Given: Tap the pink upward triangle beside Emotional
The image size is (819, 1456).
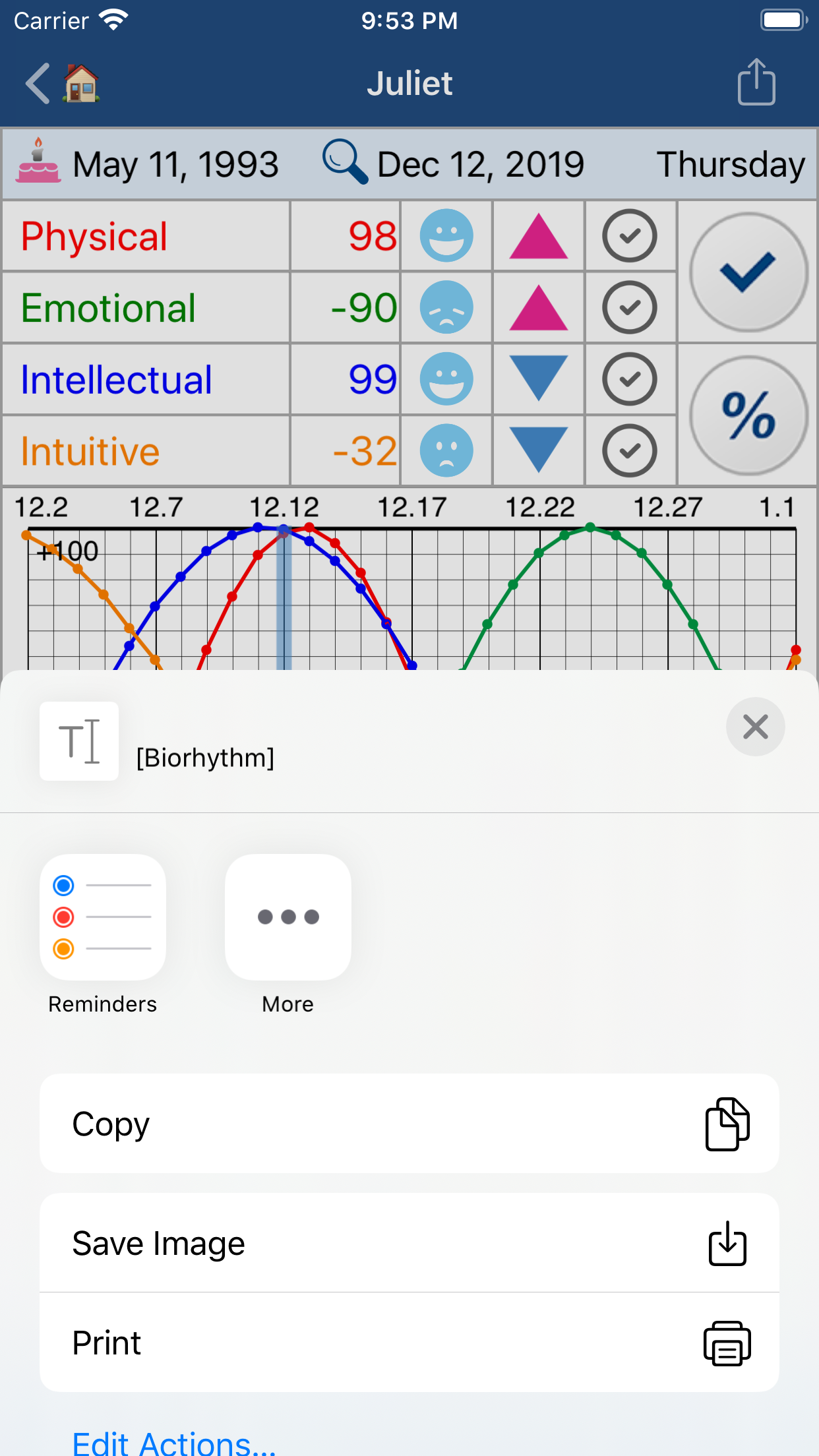Looking at the screenshot, I should [x=538, y=307].
